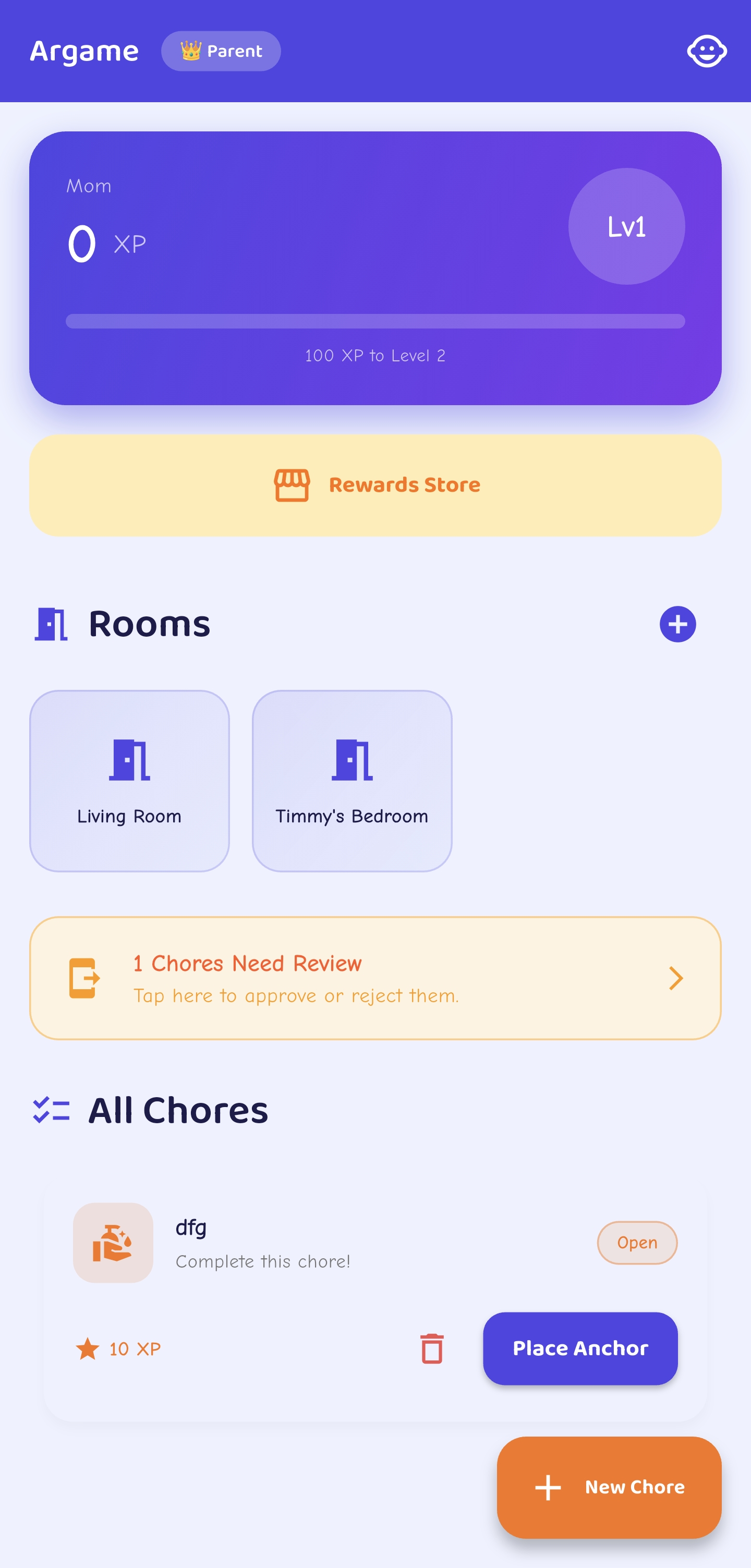The height and width of the screenshot is (1568, 751).
Task: Place anchor for dfg chore
Action: coord(580,1348)
